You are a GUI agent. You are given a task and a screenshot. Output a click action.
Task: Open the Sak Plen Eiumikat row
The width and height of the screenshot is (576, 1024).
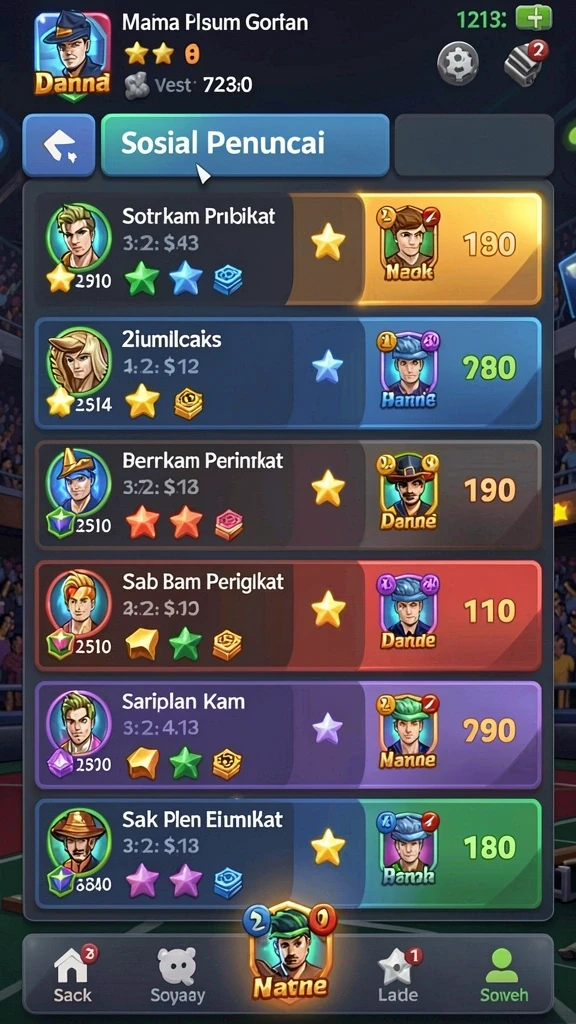288,854
